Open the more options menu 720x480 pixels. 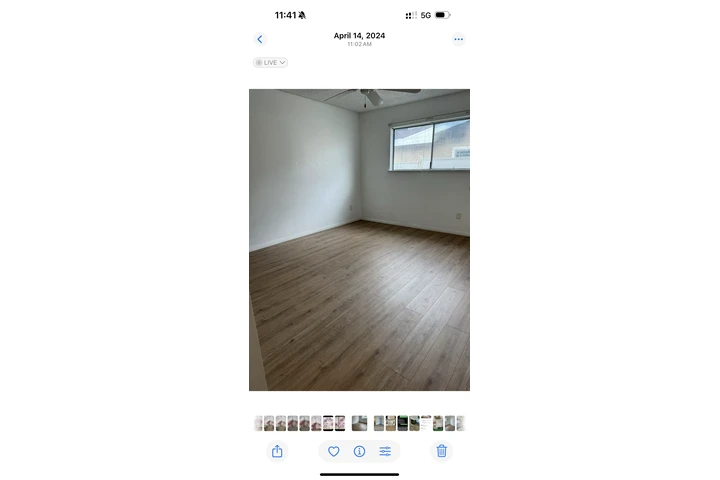pos(458,39)
